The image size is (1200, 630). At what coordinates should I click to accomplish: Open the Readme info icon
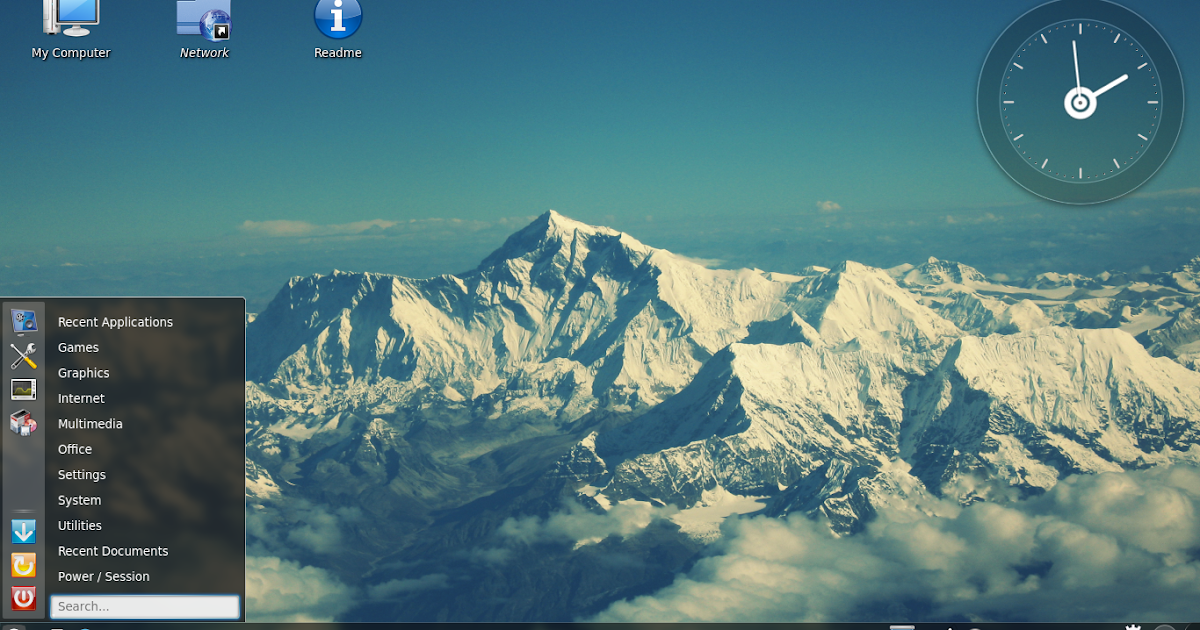(338, 22)
